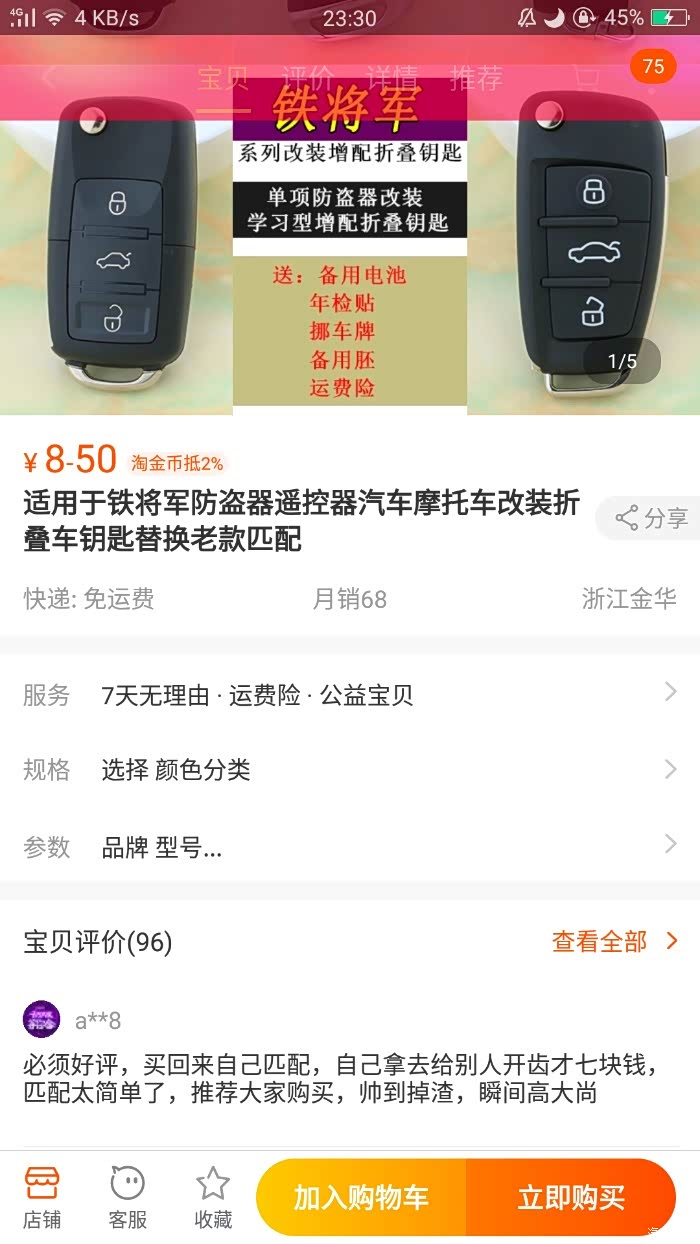
Task: Switch to the 推荐 tab
Action: tap(476, 78)
